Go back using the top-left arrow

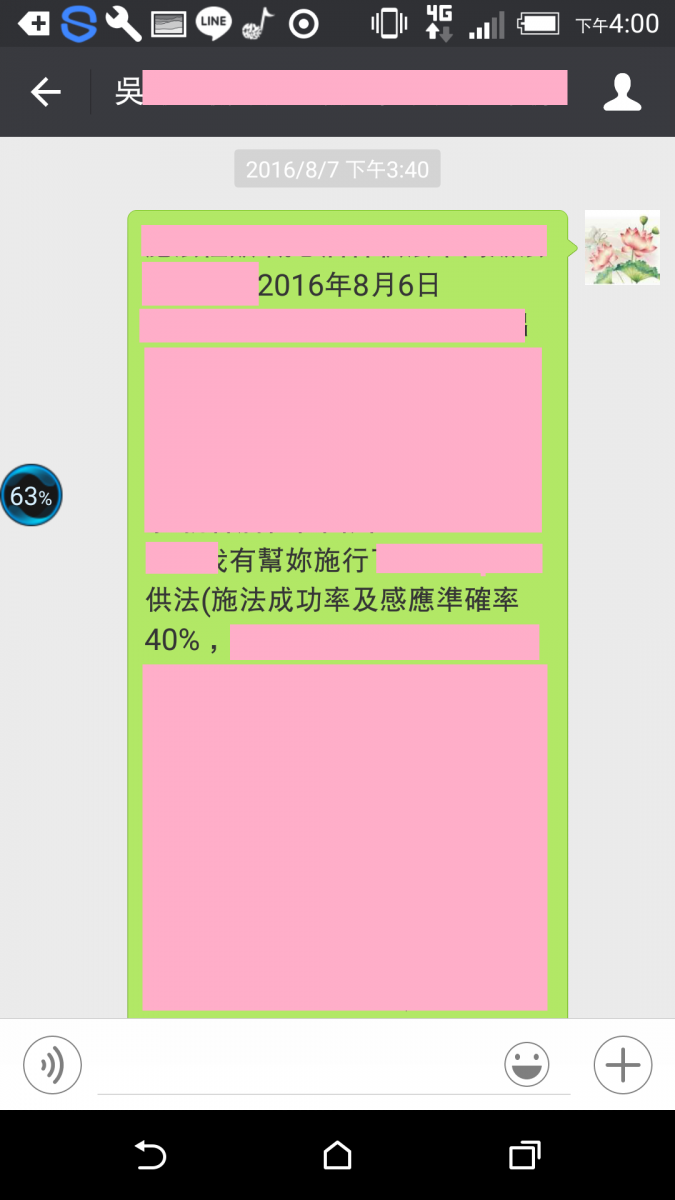tap(45, 92)
